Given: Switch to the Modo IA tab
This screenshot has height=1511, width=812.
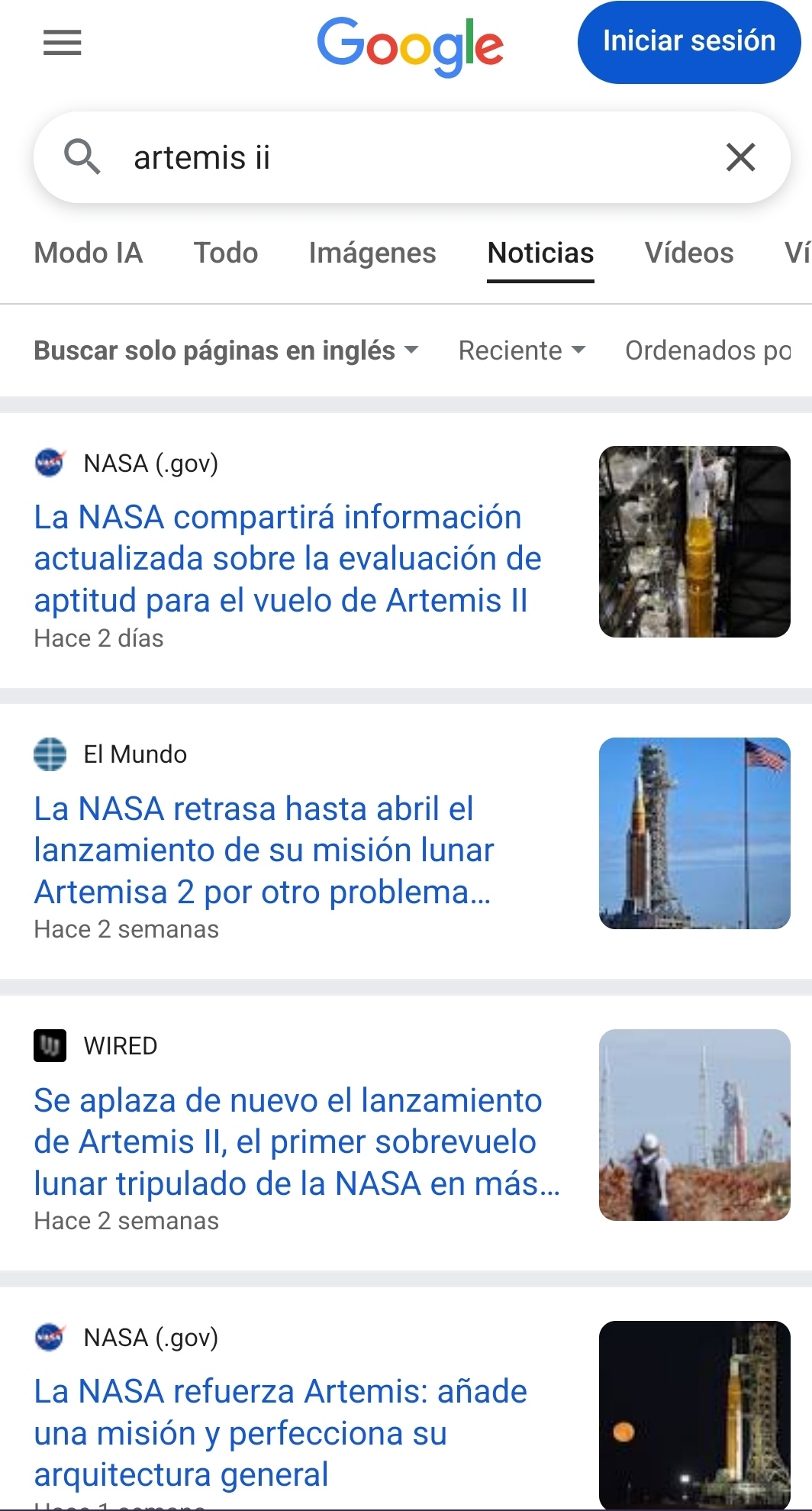Looking at the screenshot, I should (x=89, y=253).
